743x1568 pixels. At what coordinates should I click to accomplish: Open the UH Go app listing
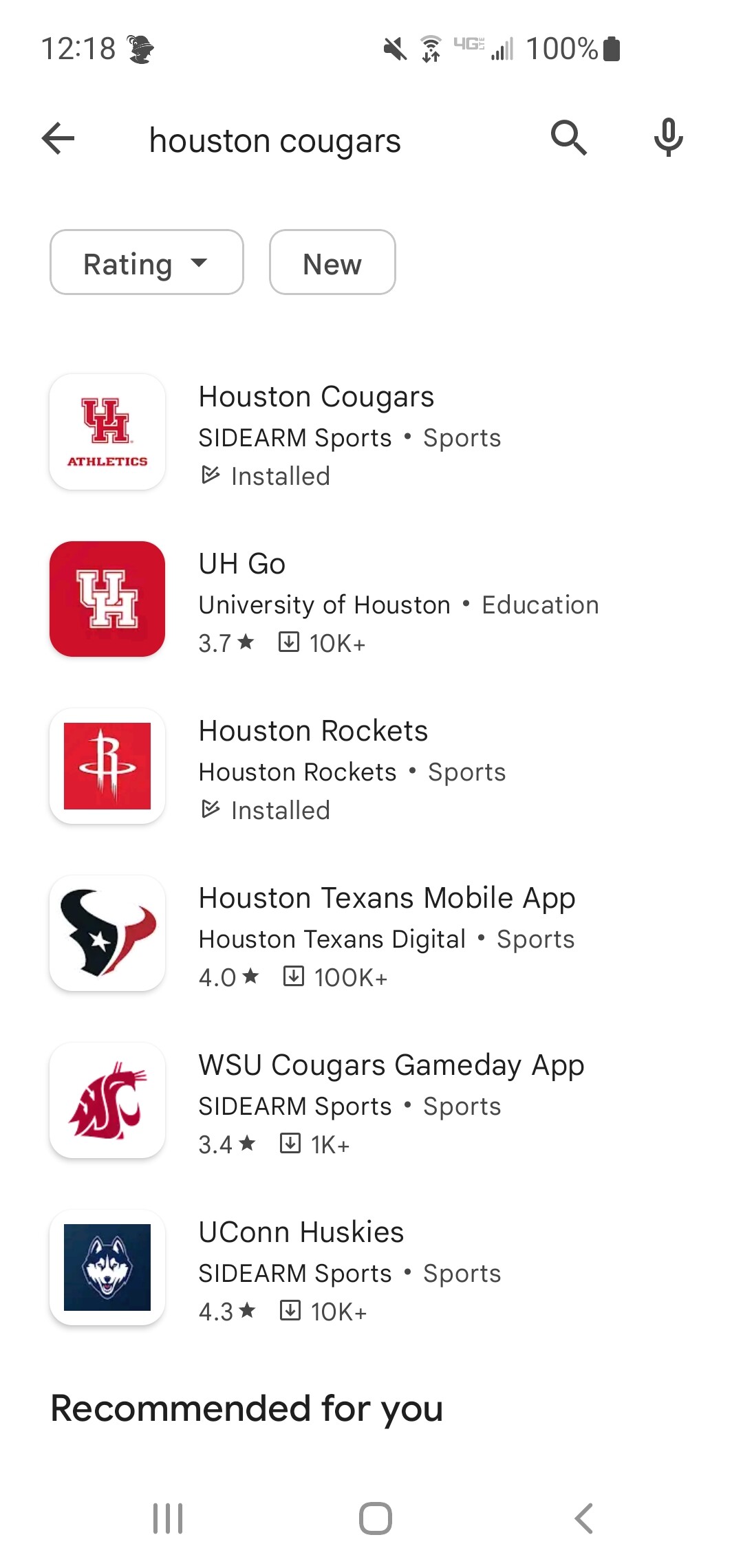(x=316, y=599)
